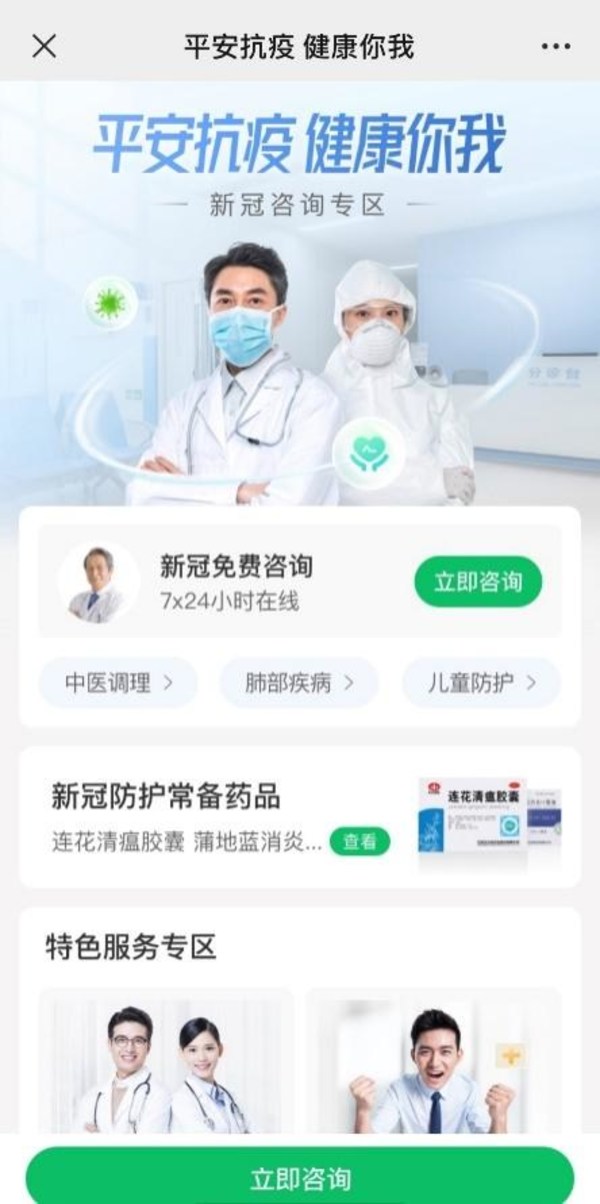Close the page with the X icon
600x1204 pixels.
pyautogui.click(x=44, y=46)
